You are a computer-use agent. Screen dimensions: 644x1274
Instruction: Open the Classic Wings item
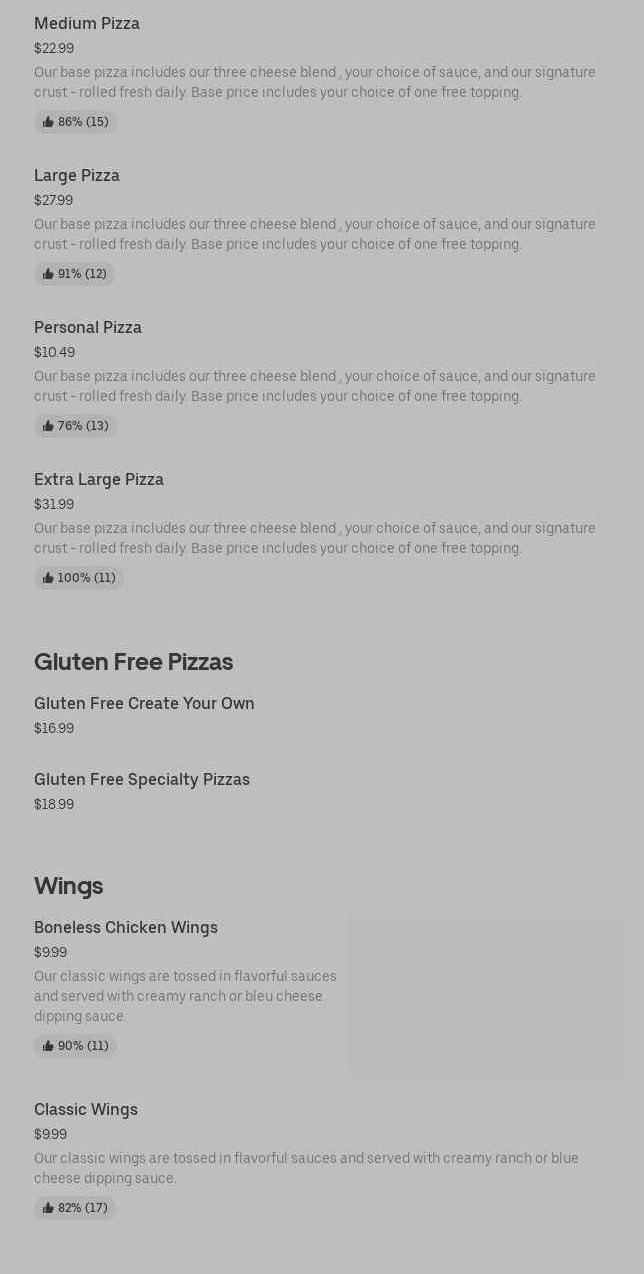pos(86,1109)
